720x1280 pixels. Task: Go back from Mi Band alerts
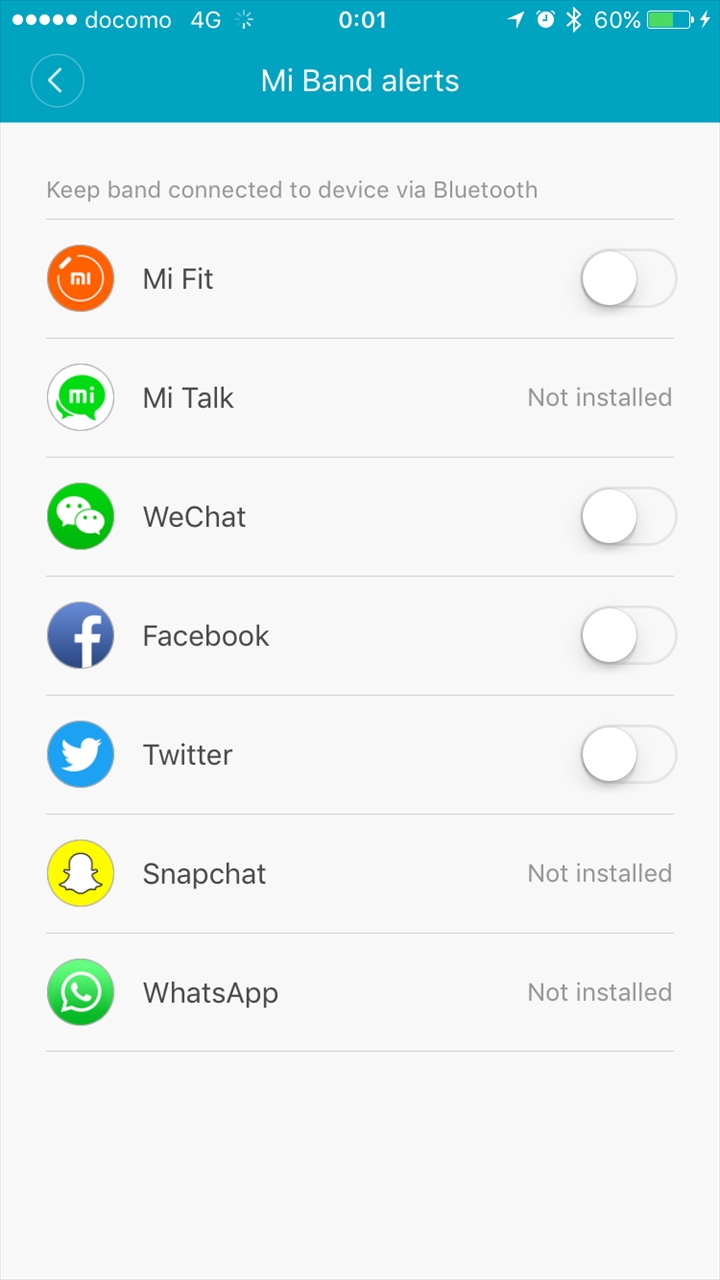[x=57, y=81]
